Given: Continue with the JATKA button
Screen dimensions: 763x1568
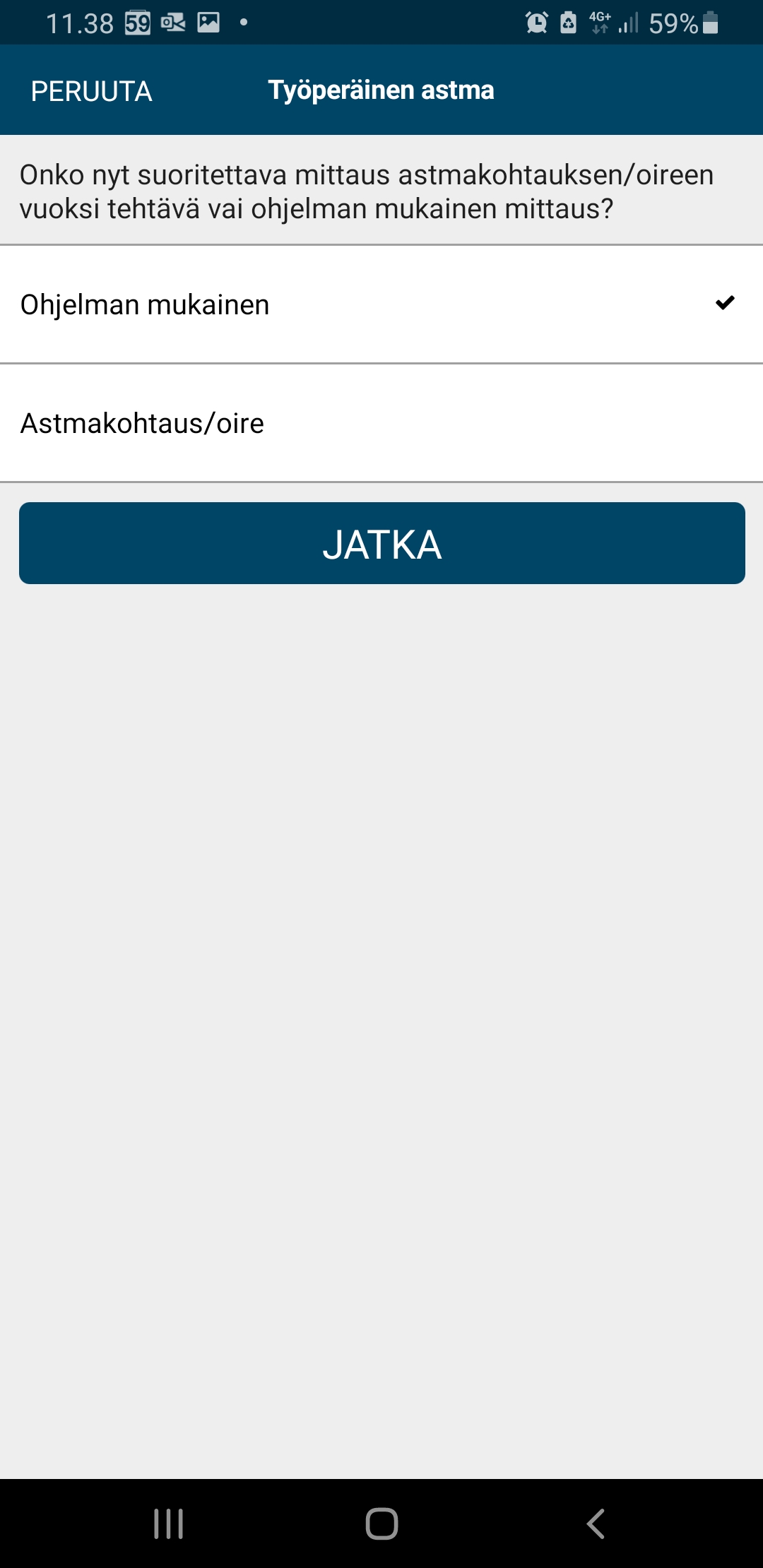Looking at the screenshot, I should (381, 544).
